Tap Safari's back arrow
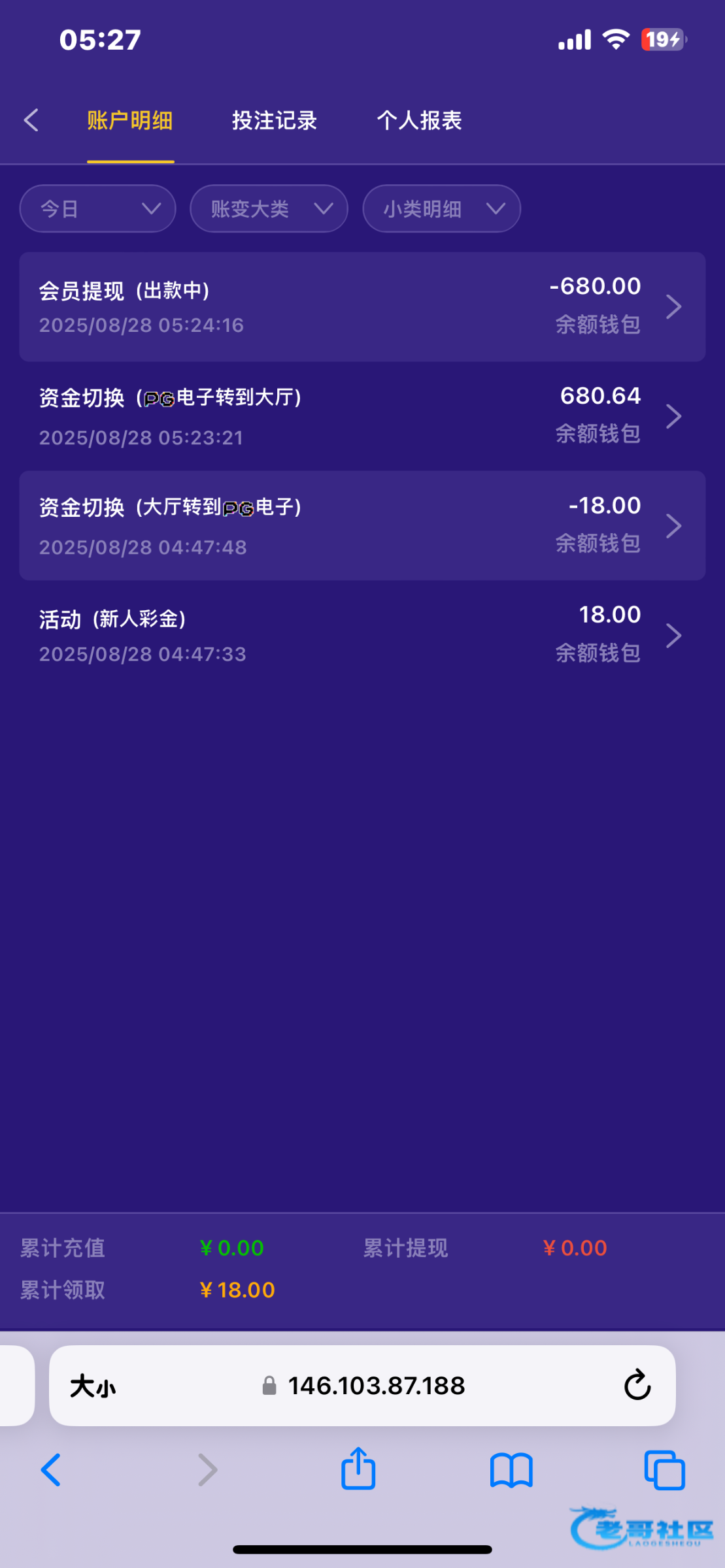This screenshot has width=725, height=1568. [51, 1470]
